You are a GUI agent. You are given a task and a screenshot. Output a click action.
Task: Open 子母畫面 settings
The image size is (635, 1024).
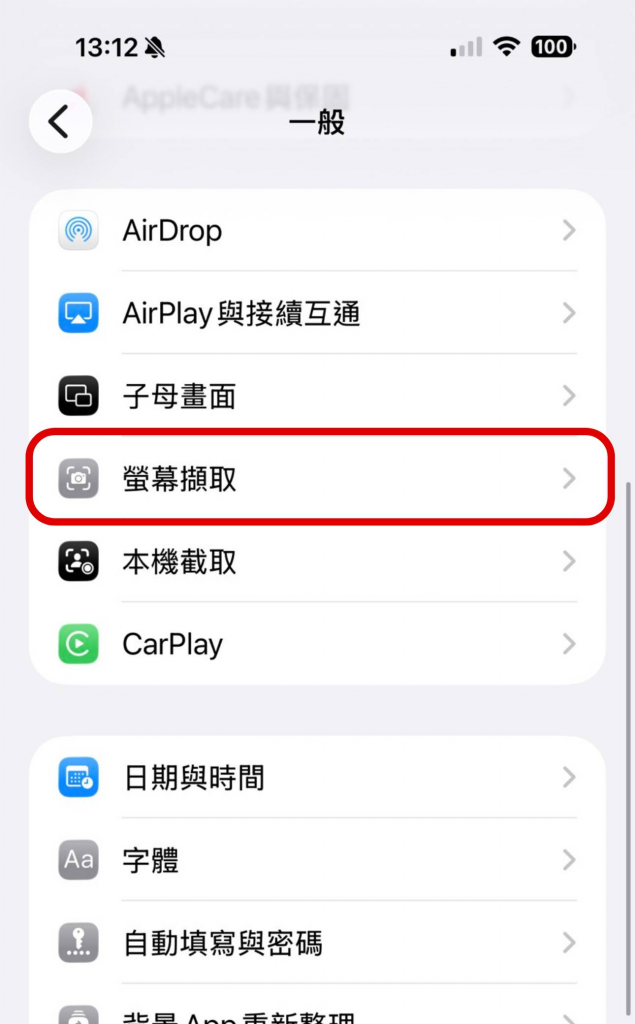click(316, 397)
